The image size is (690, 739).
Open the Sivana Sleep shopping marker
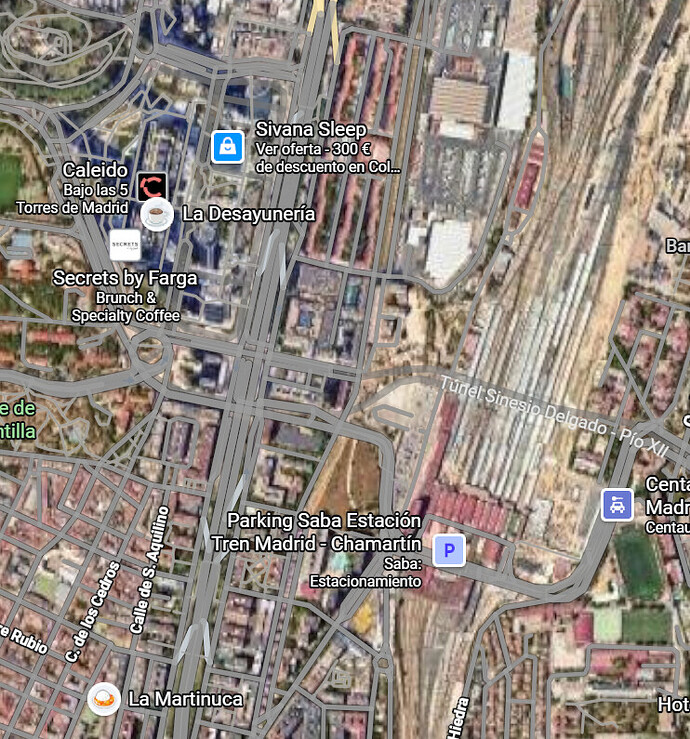coord(228,147)
